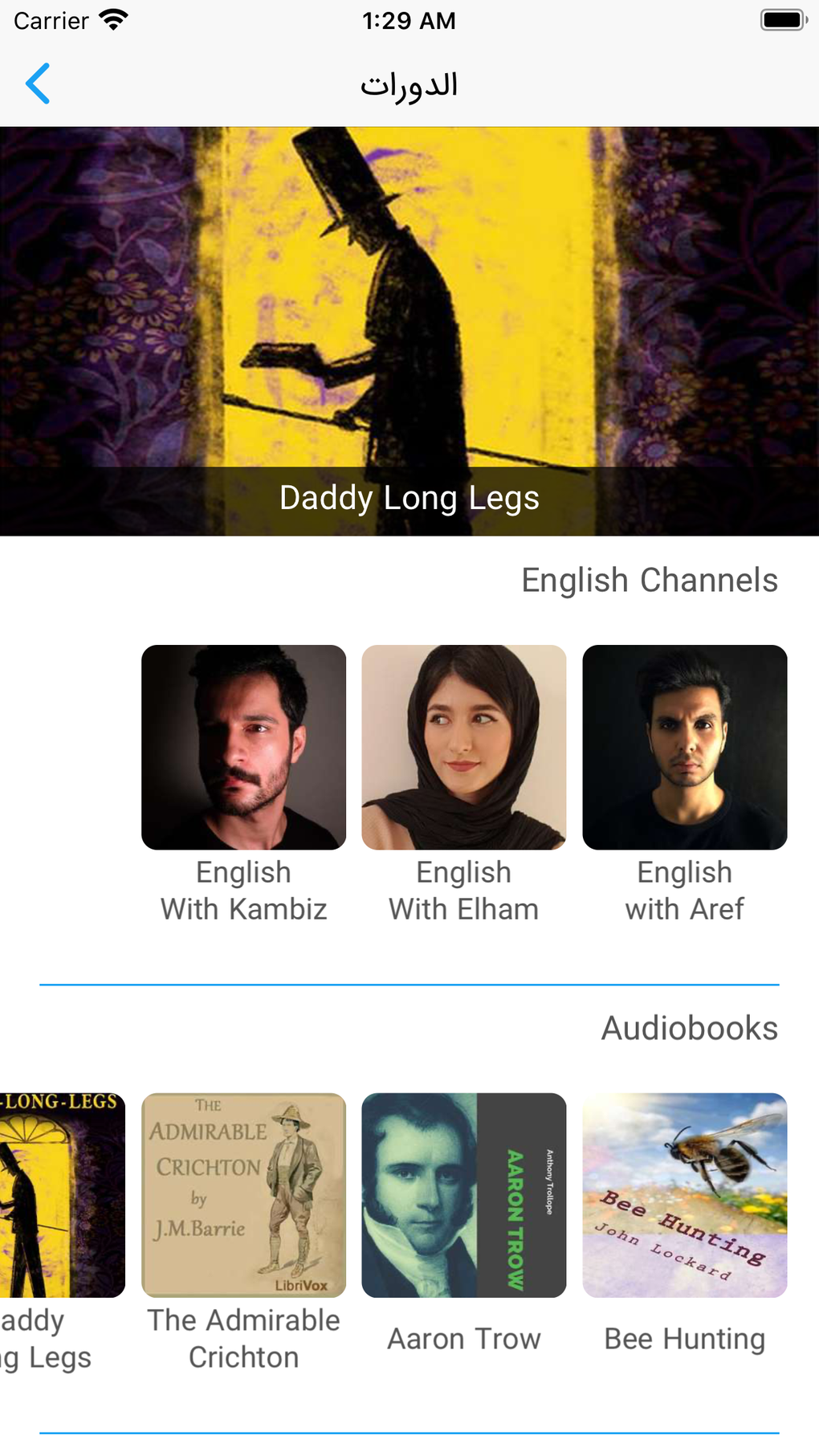Tap the Aaron Trow title label
This screenshot has width=819, height=1456.
(x=463, y=1338)
